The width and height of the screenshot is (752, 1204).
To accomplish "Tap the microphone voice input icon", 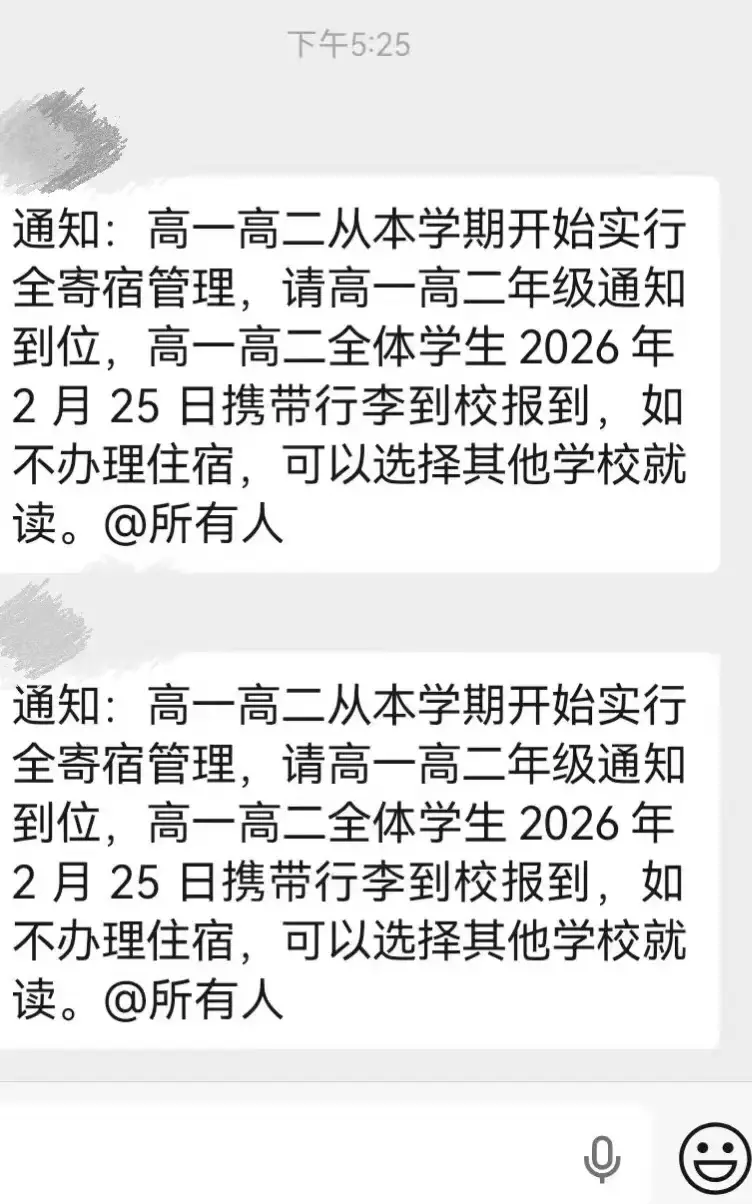I will click(601, 1158).
